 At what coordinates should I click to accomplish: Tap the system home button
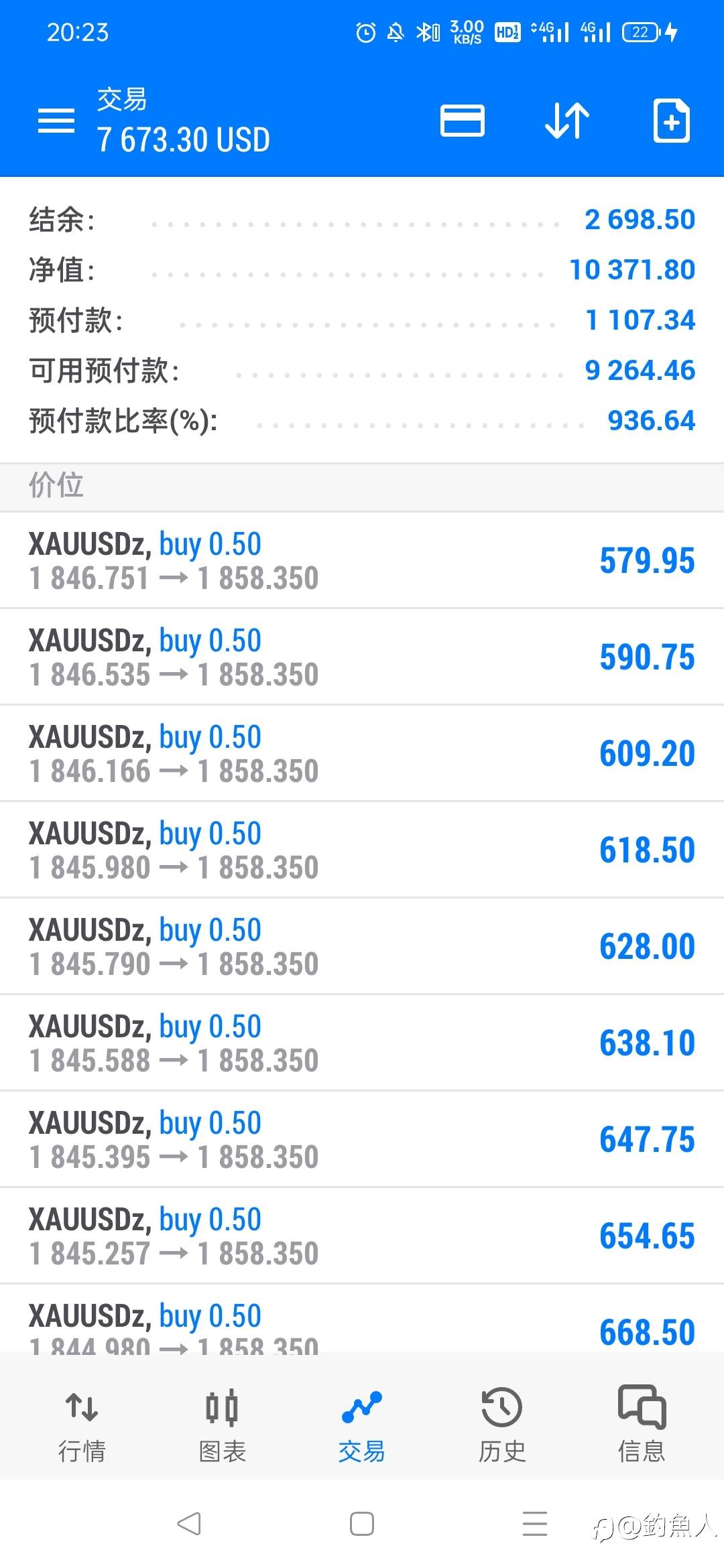[x=362, y=1524]
